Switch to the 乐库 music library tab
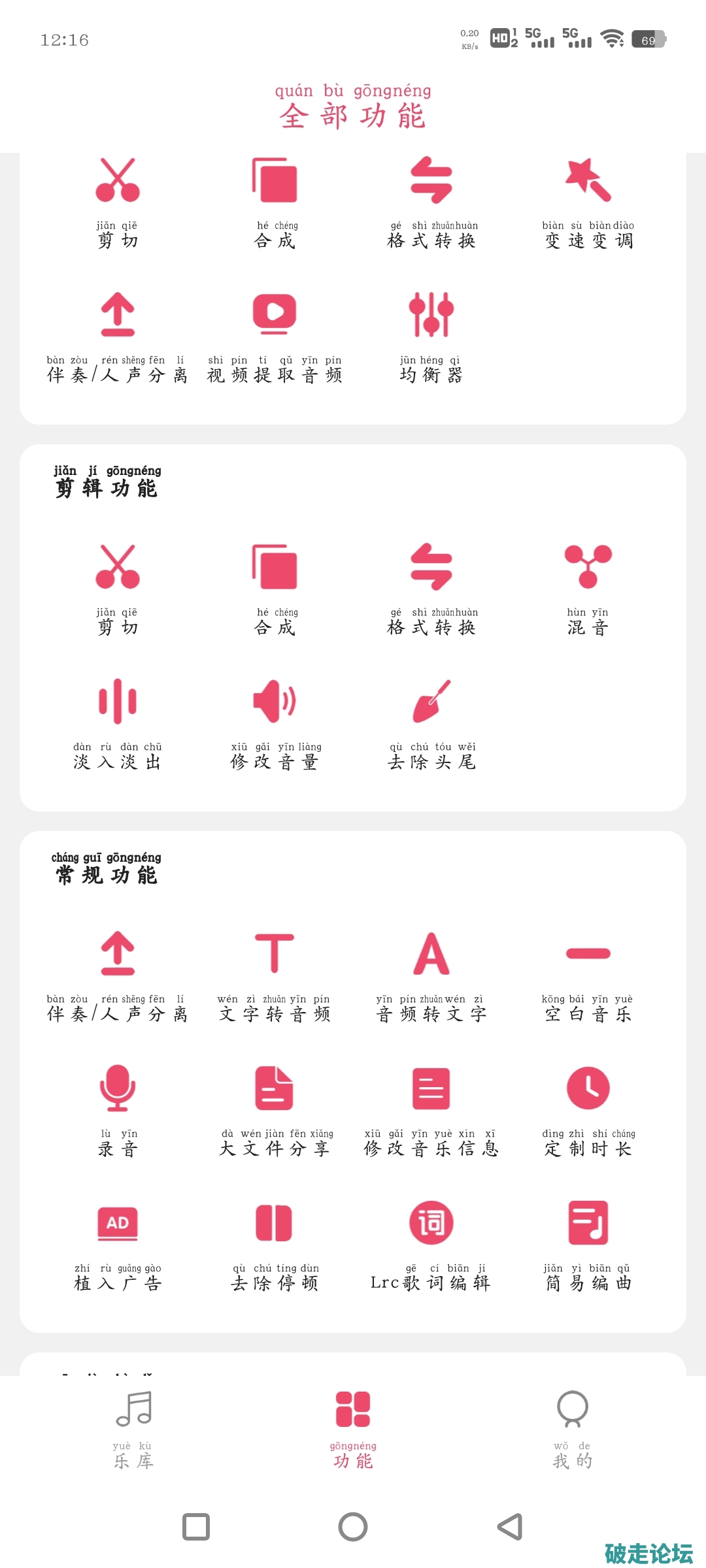 134,1431
